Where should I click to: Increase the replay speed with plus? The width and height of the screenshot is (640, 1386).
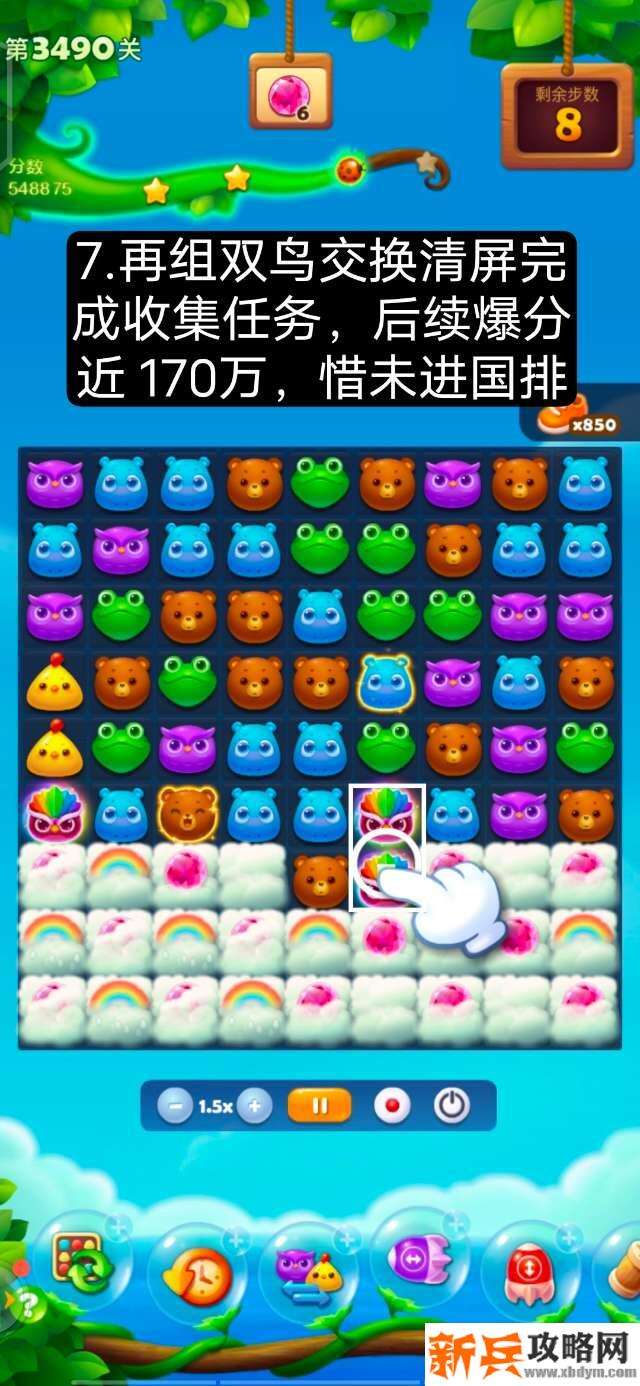[255, 1107]
